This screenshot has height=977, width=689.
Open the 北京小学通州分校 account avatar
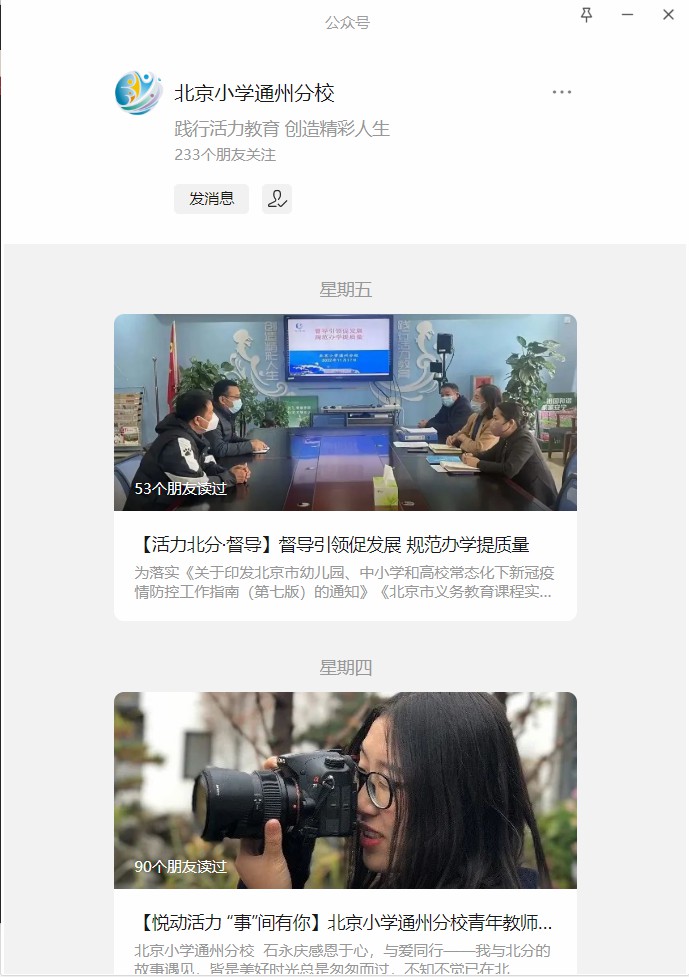(138, 93)
